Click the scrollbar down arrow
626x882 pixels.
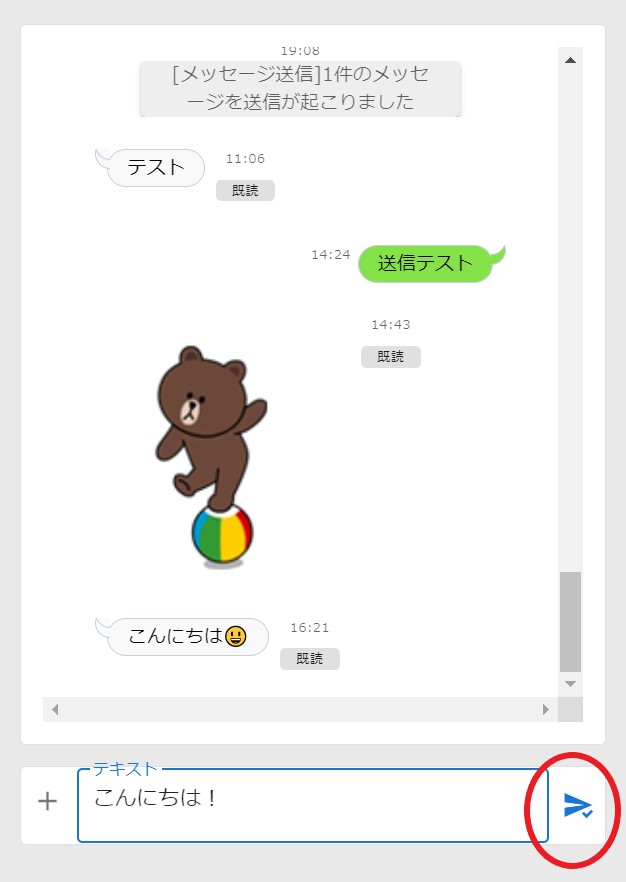570,684
